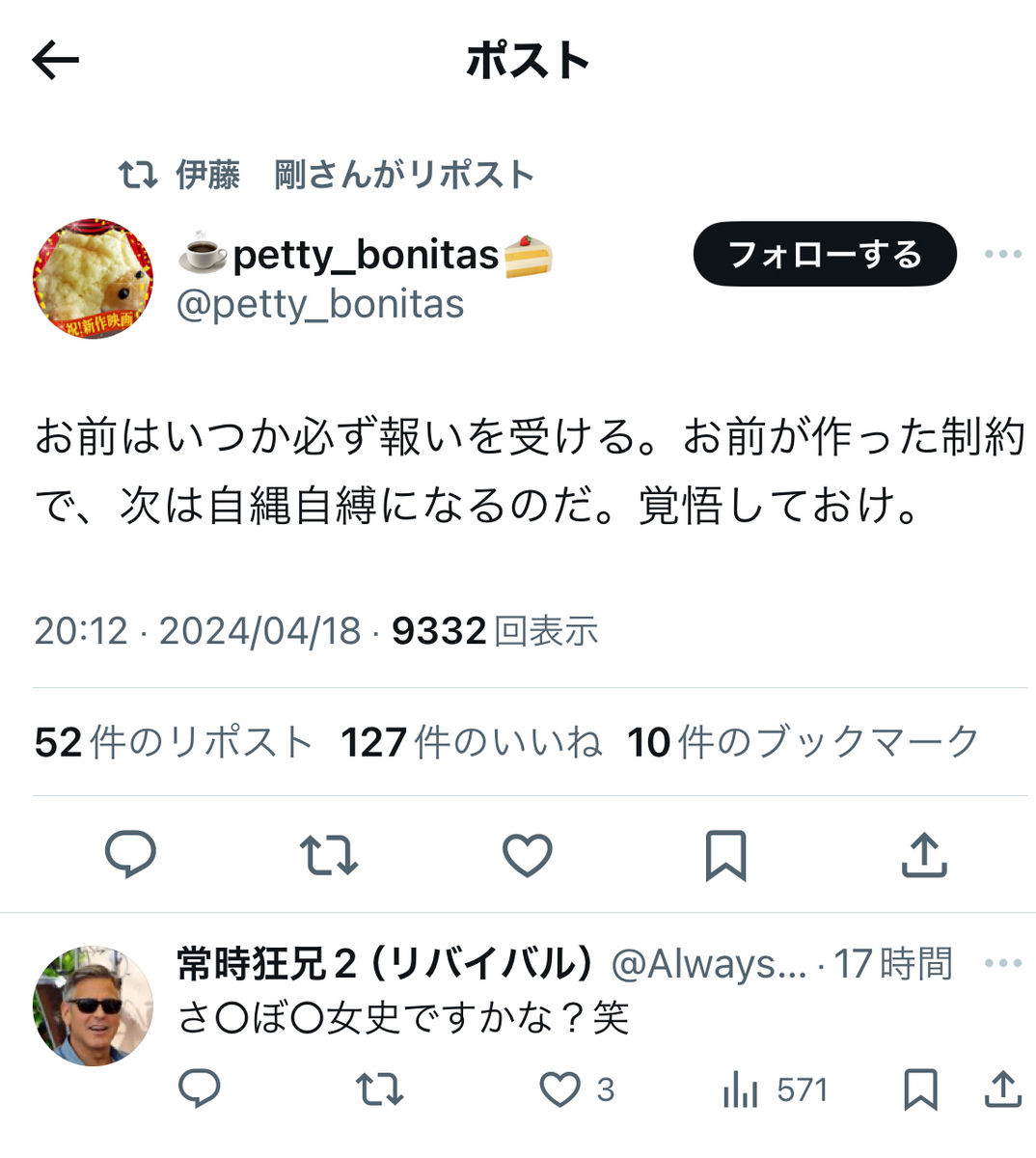The image size is (1036, 1158).
Task: Reply to 常時狂兄２'s comment
Action: click(200, 1089)
